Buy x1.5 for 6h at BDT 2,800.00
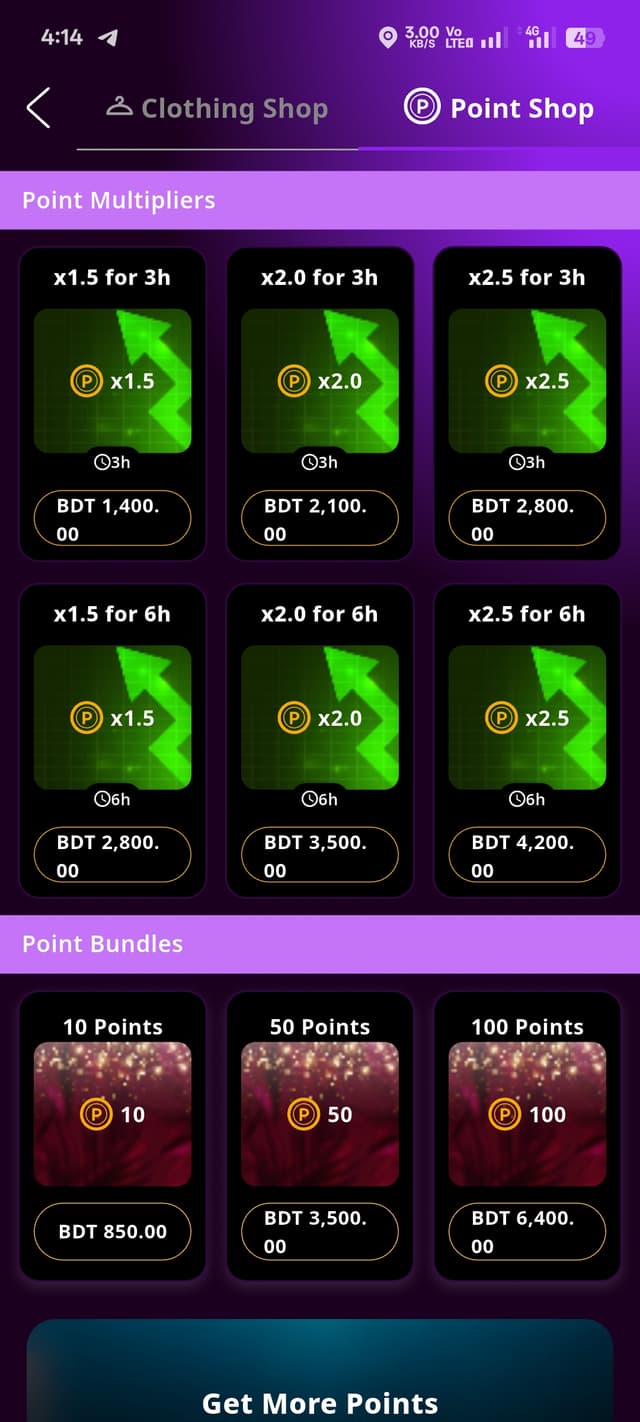The image size is (640, 1422). (112, 856)
